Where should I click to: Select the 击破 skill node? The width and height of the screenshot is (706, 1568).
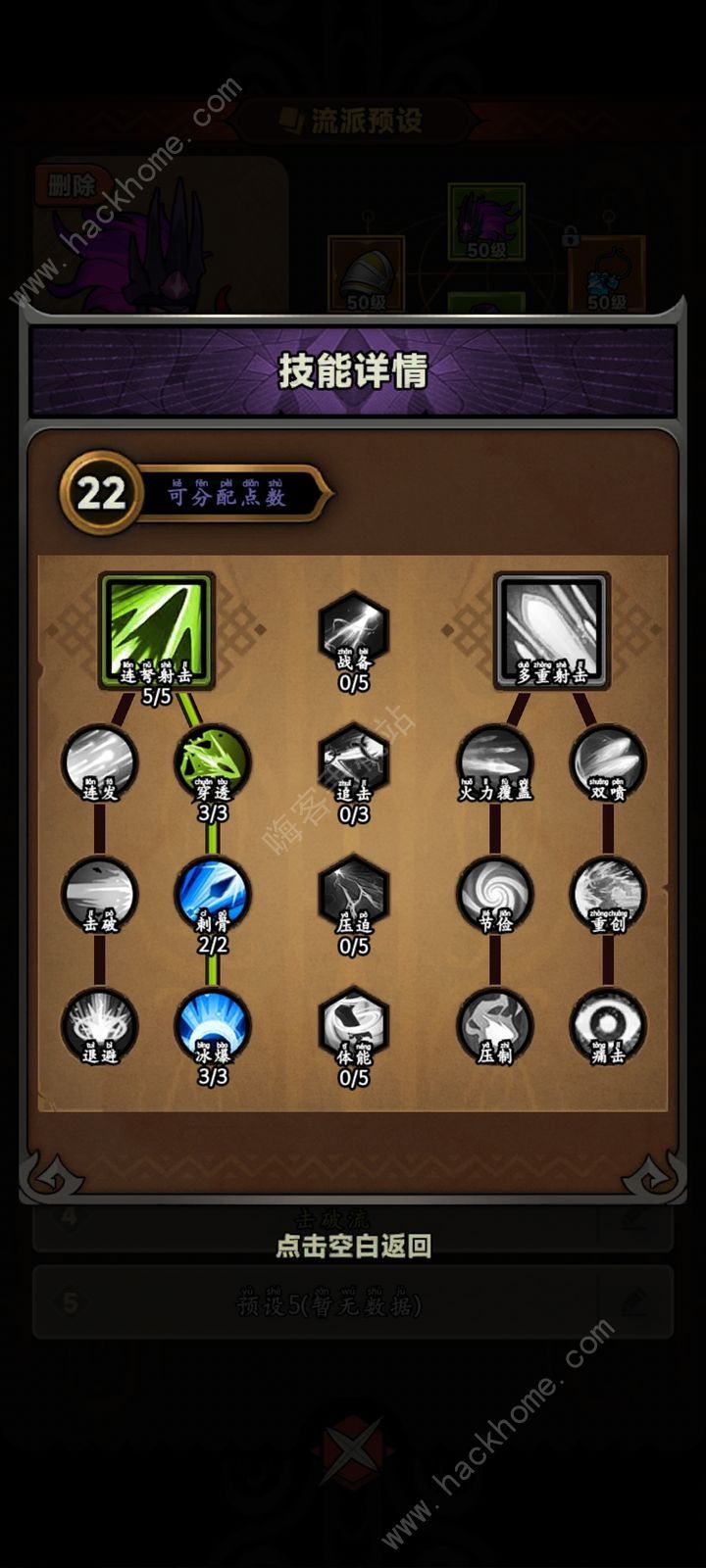99,895
